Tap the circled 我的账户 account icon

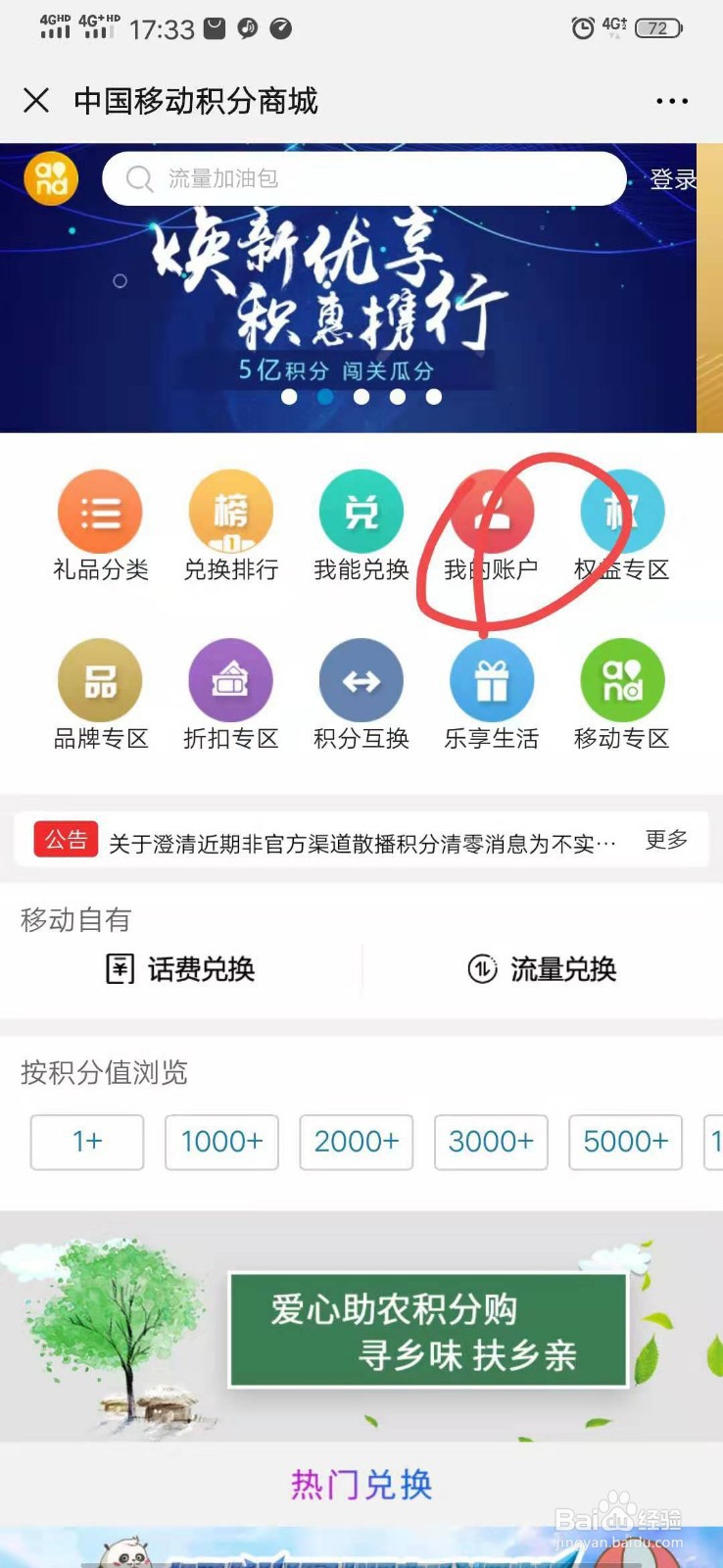491,511
